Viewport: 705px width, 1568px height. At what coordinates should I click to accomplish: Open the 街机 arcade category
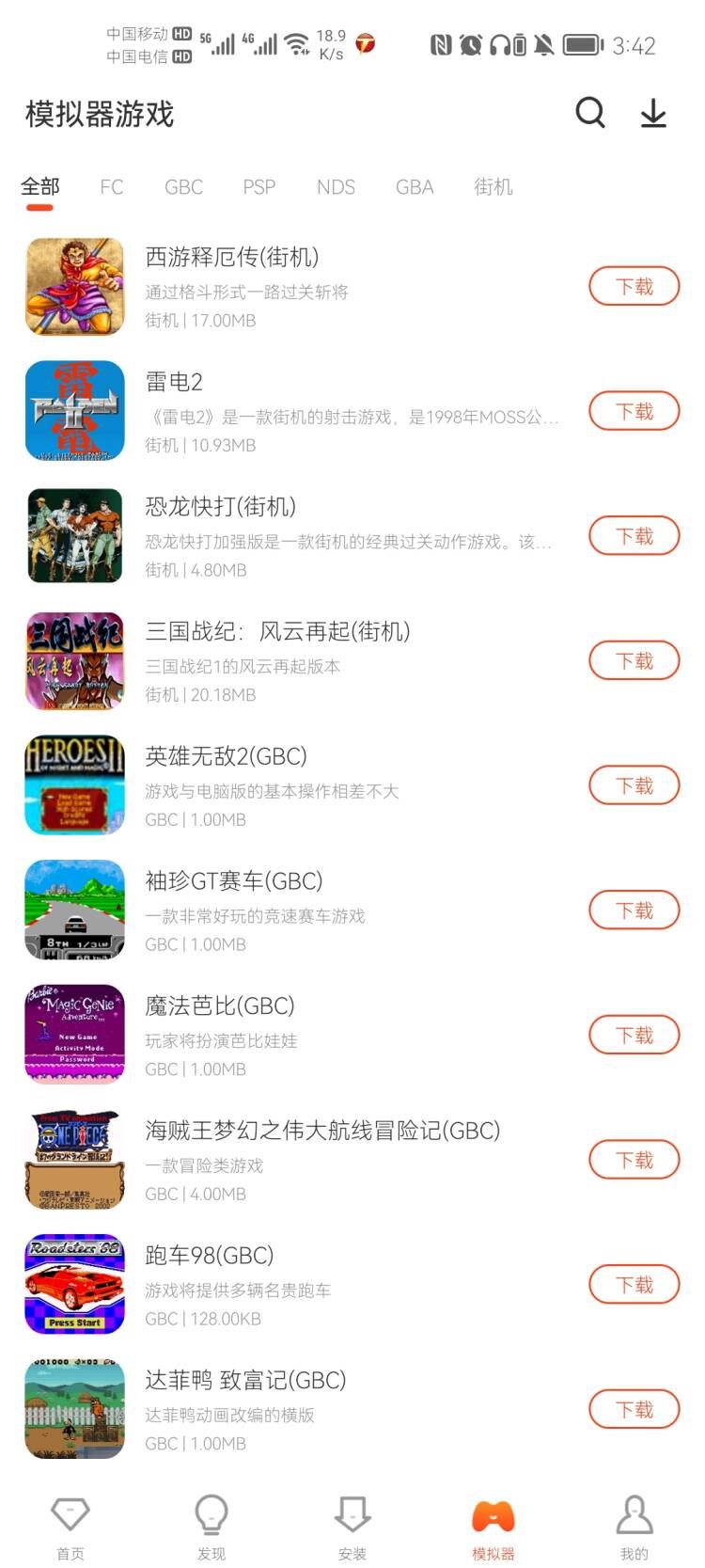click(x=493, y=186)
